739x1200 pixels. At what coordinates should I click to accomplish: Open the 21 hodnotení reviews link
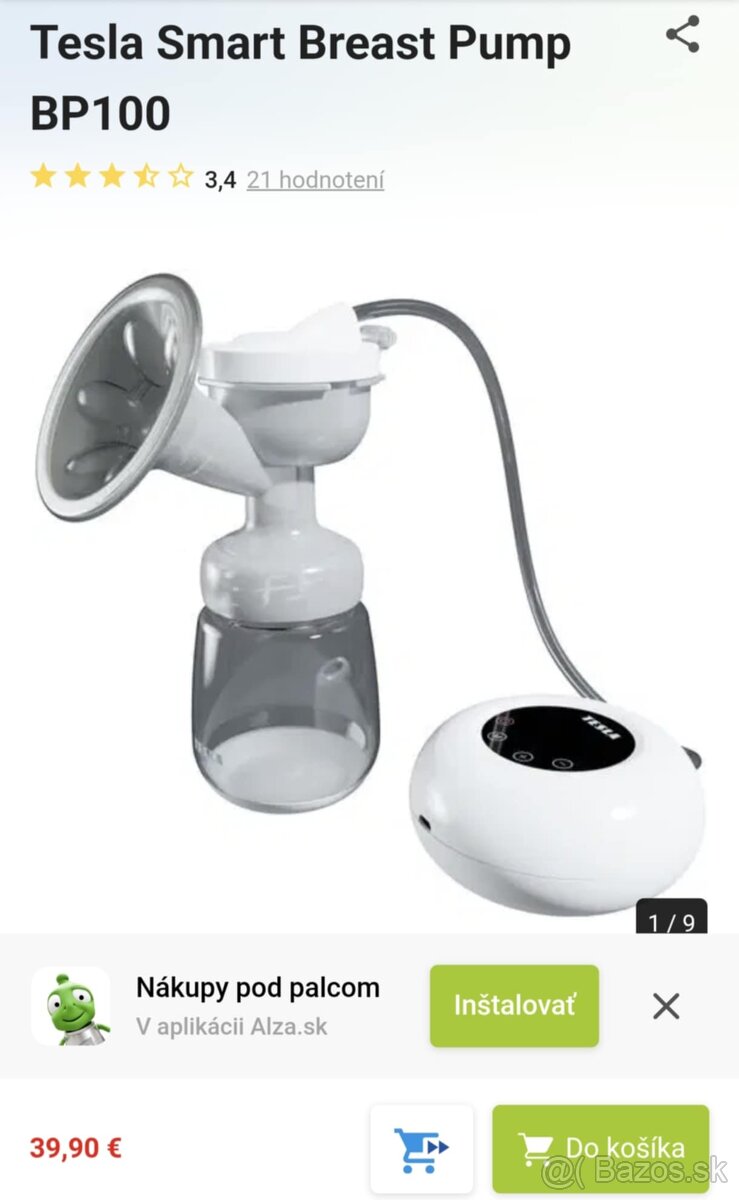(315, 180)
